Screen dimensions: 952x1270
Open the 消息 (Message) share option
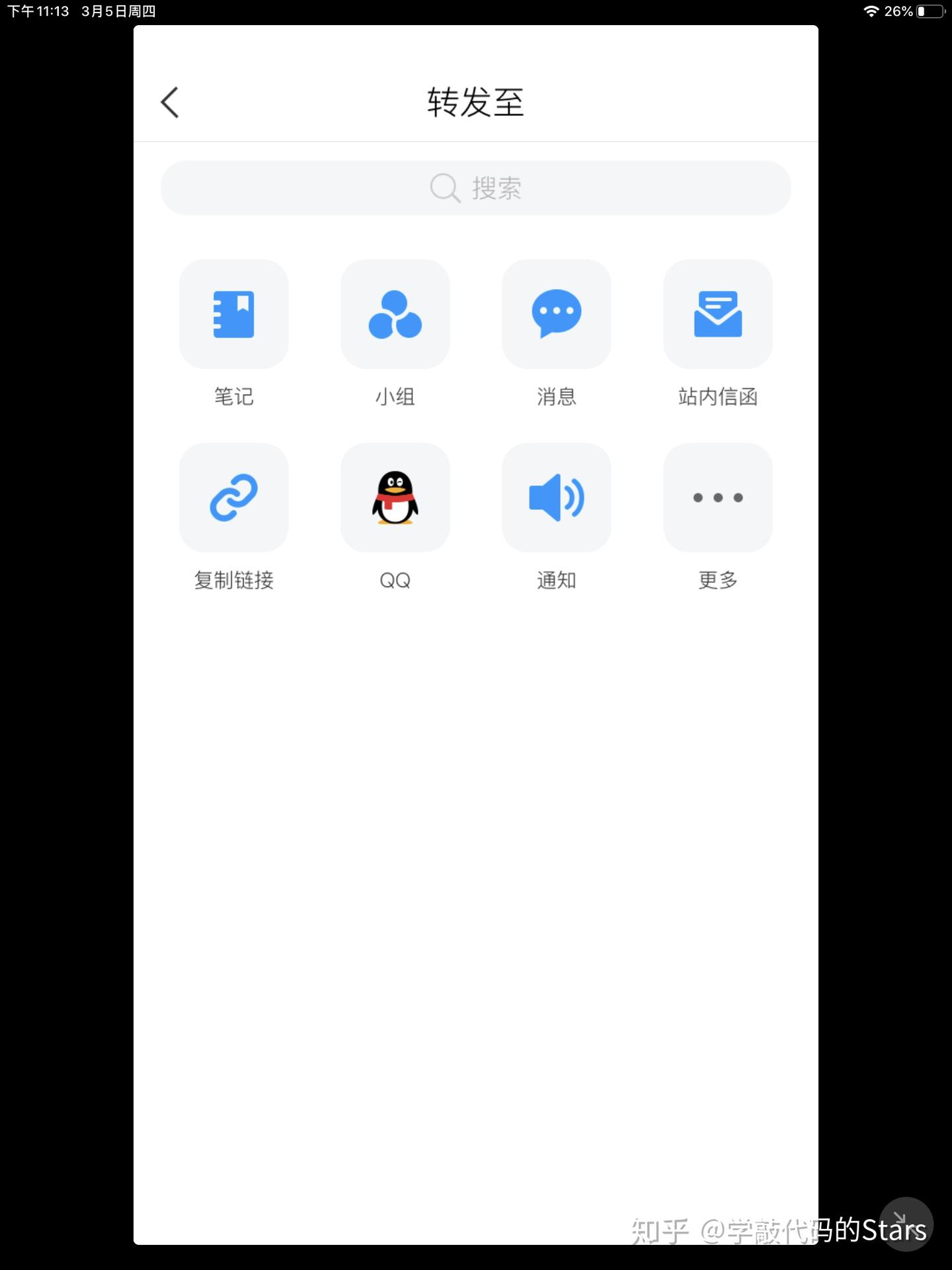click(556, 314)
